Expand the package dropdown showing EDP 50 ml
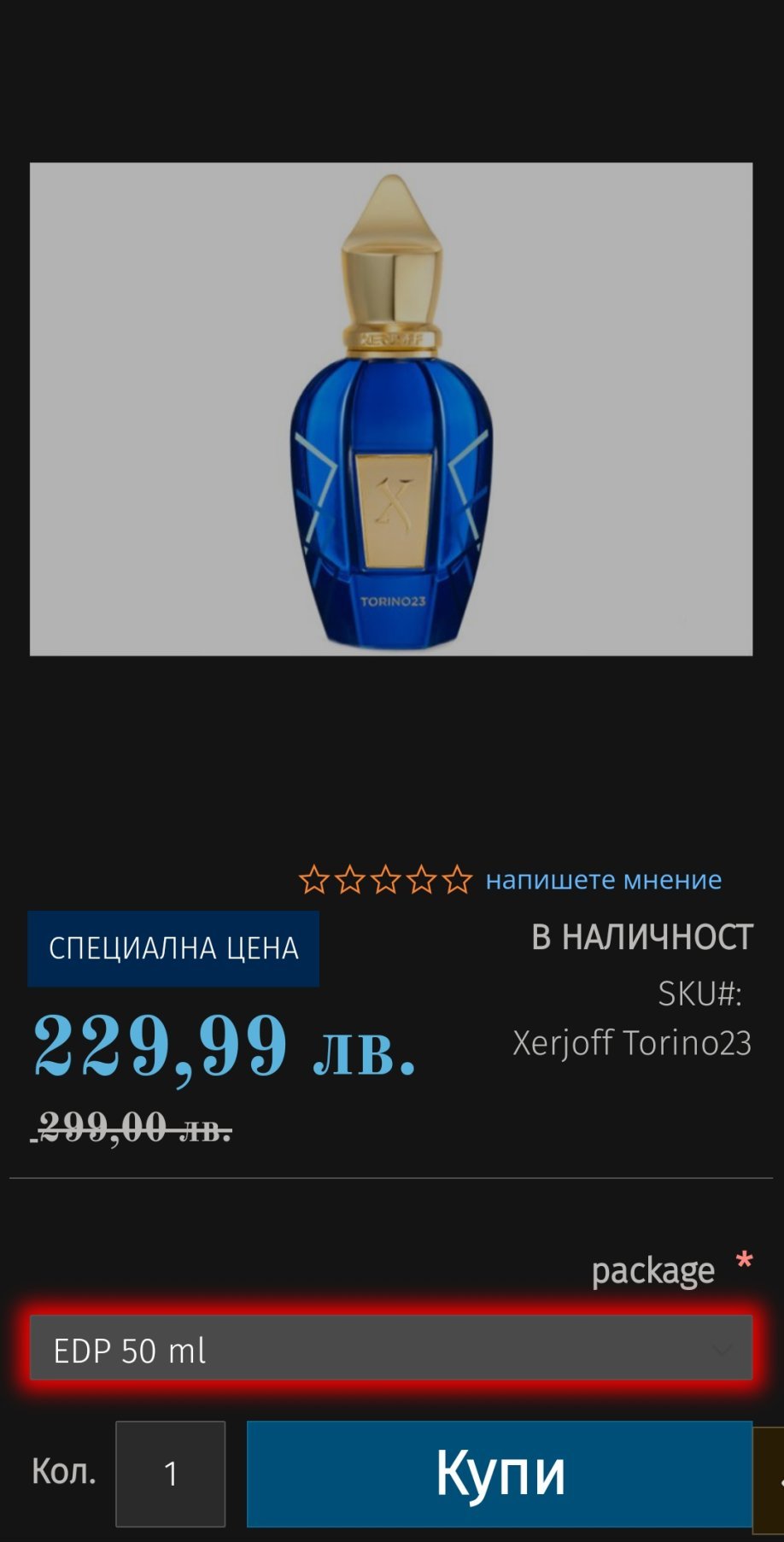The image size is (784, 1542). point(391,1349)
